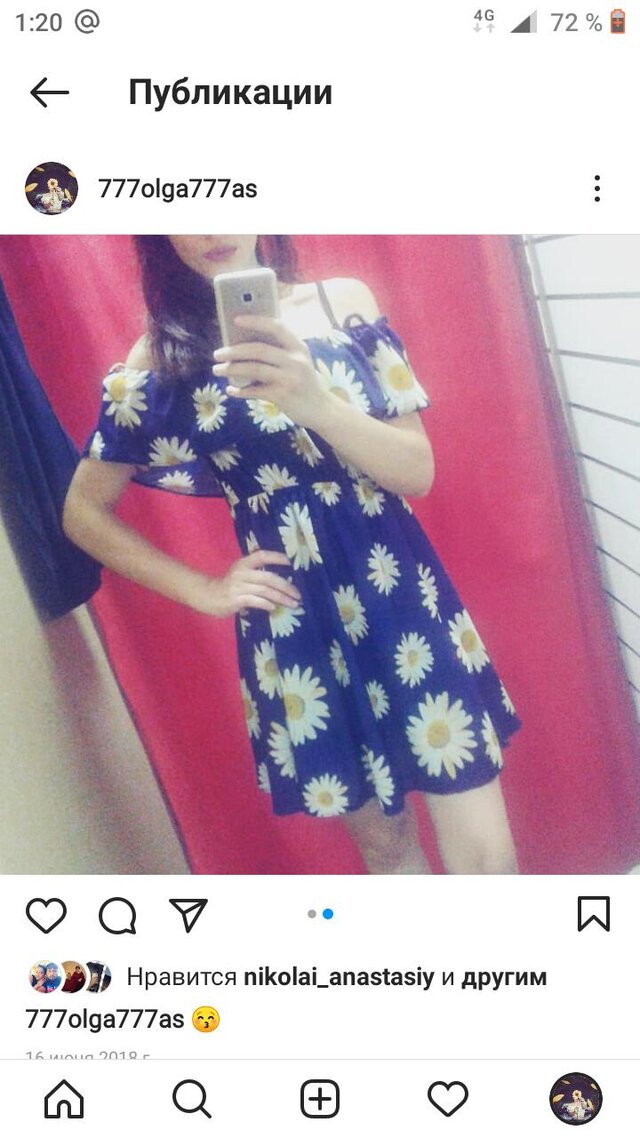Save the post with the bookmark icon
This screenshot has height=1138, width=640.
593,914
